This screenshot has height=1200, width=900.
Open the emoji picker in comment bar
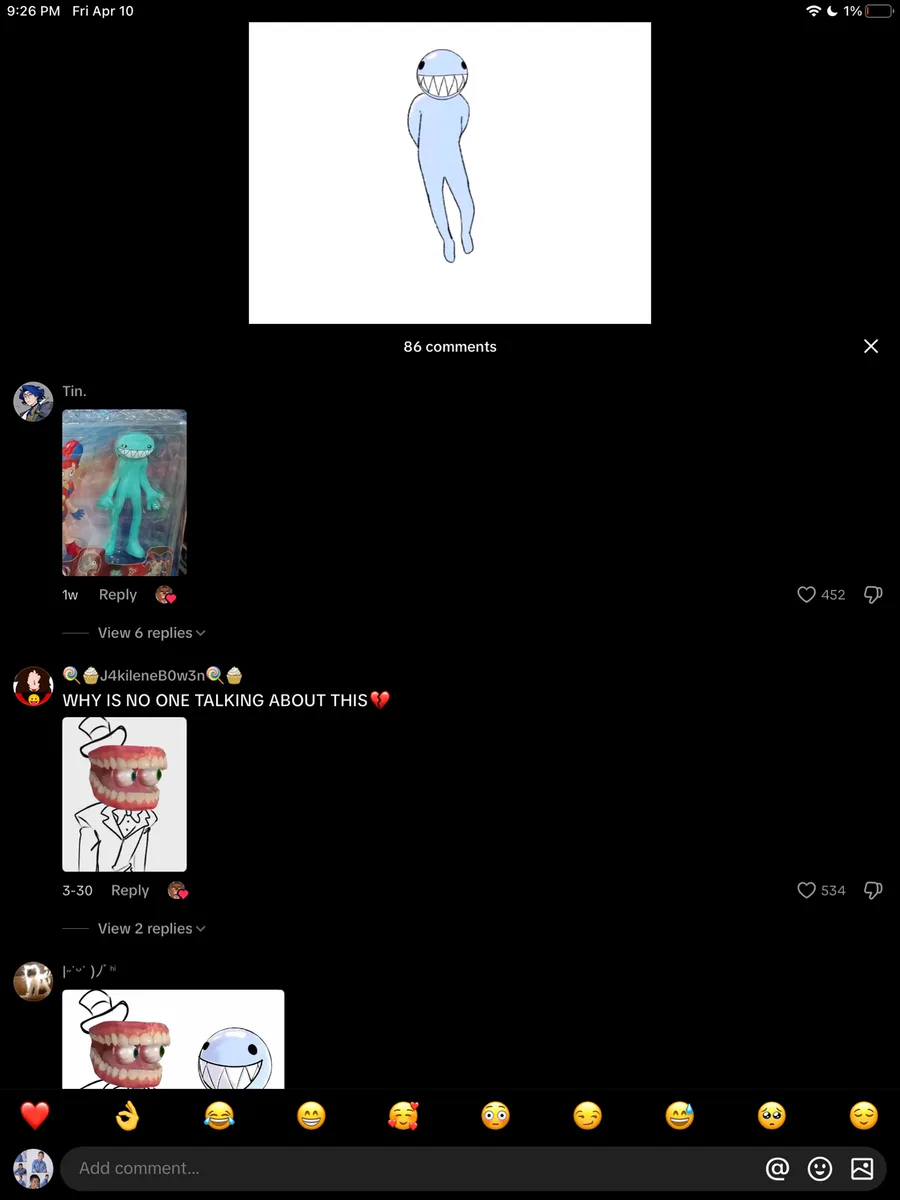tap(819, 1168)
